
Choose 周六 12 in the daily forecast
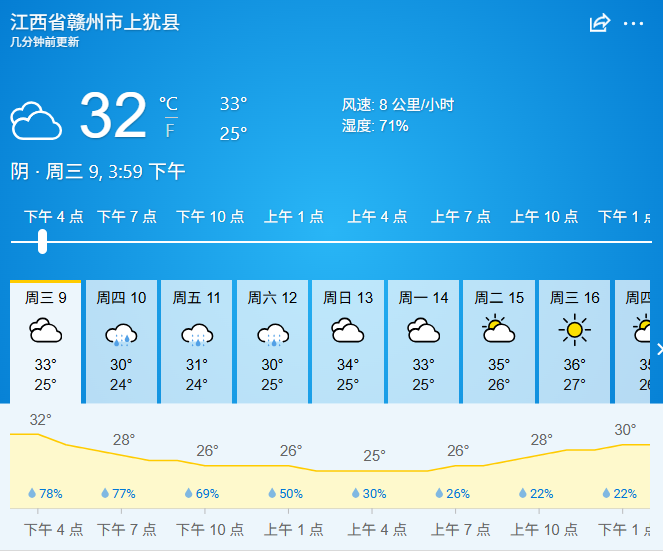272,342
